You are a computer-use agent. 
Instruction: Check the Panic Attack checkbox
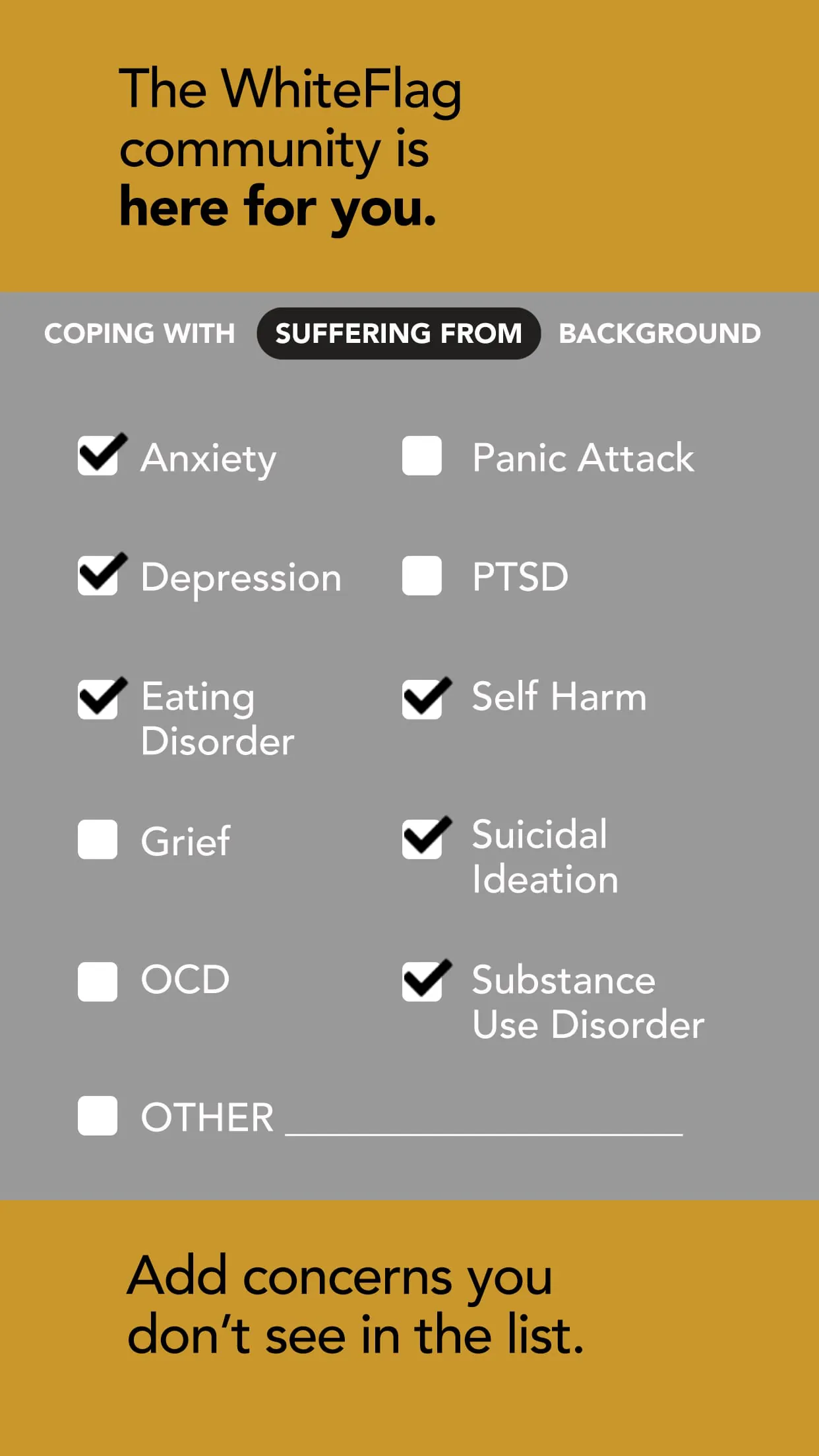pos(422,456)
